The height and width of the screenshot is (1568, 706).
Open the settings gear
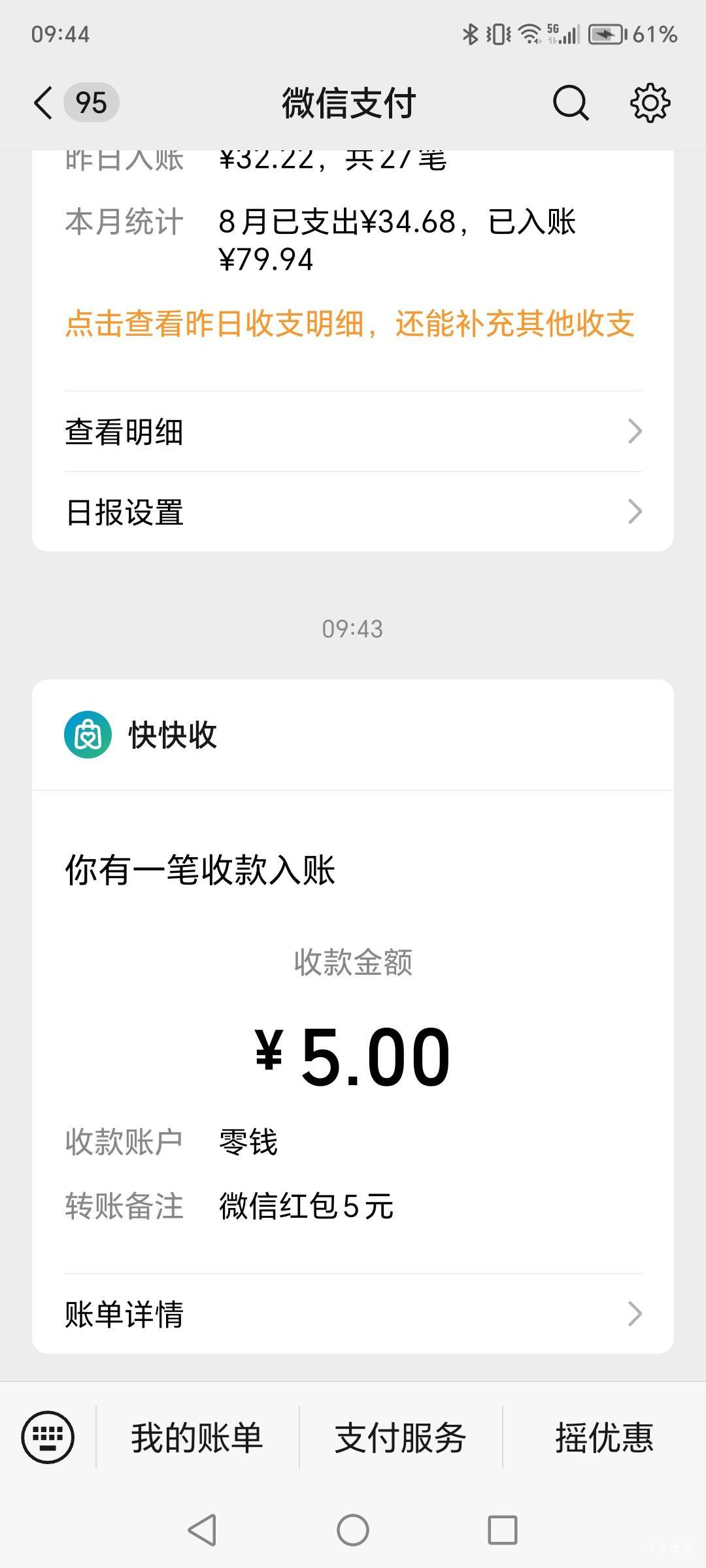tap(650, 103)
